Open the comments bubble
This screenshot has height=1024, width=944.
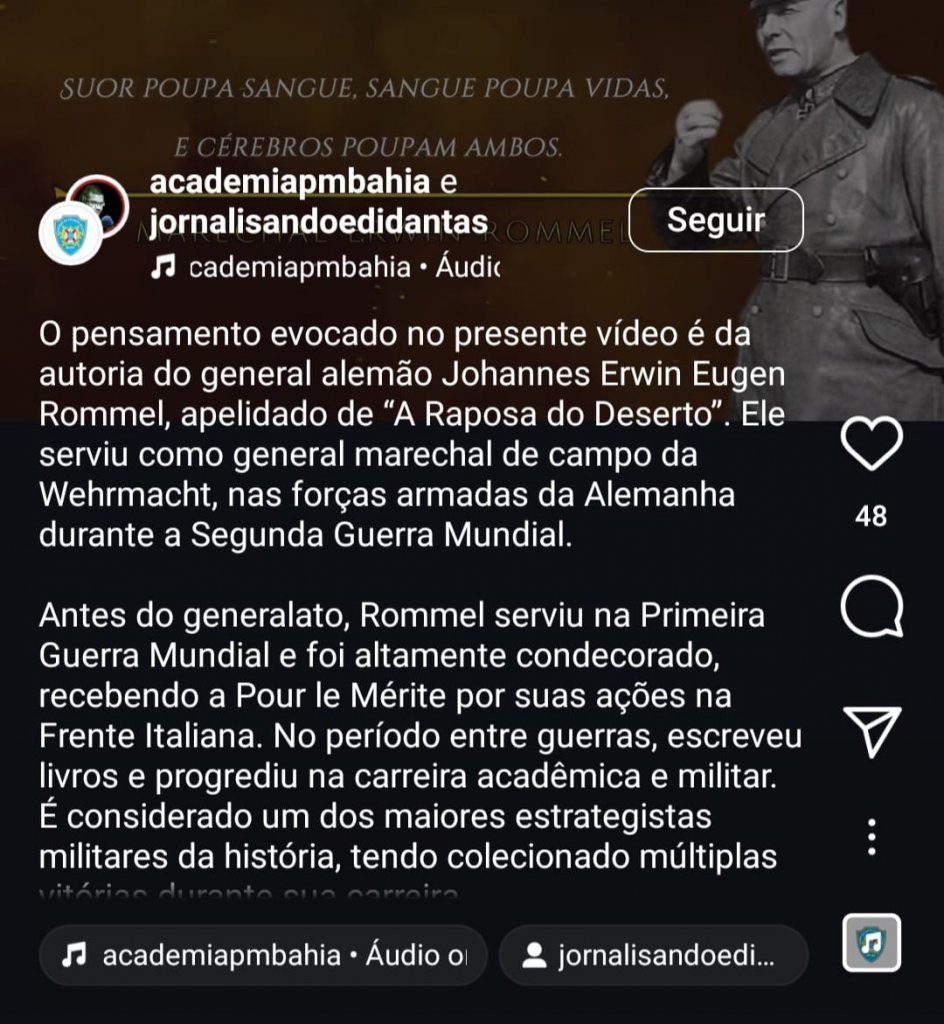coord(871,606)
